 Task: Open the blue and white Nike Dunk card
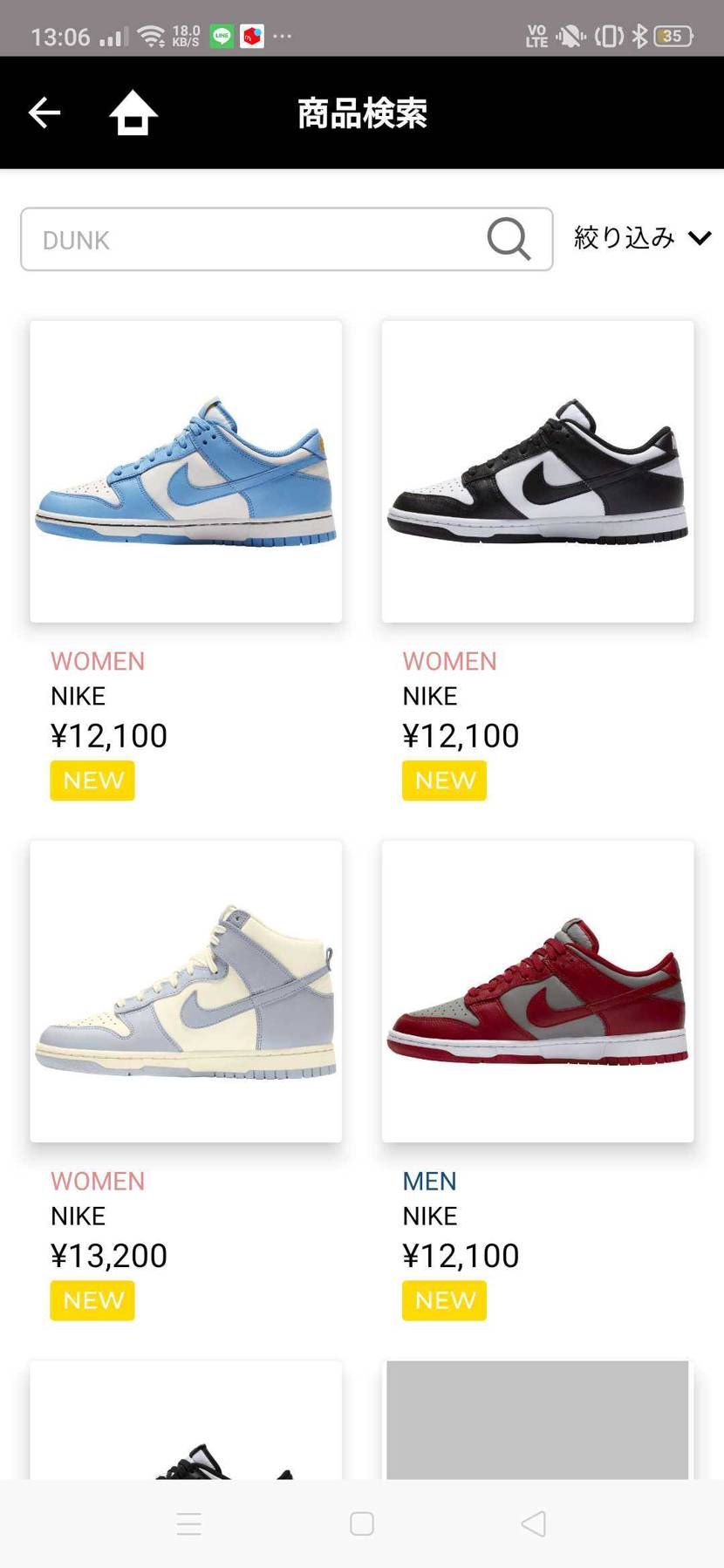pyautogui.click(x=186, y=472)
